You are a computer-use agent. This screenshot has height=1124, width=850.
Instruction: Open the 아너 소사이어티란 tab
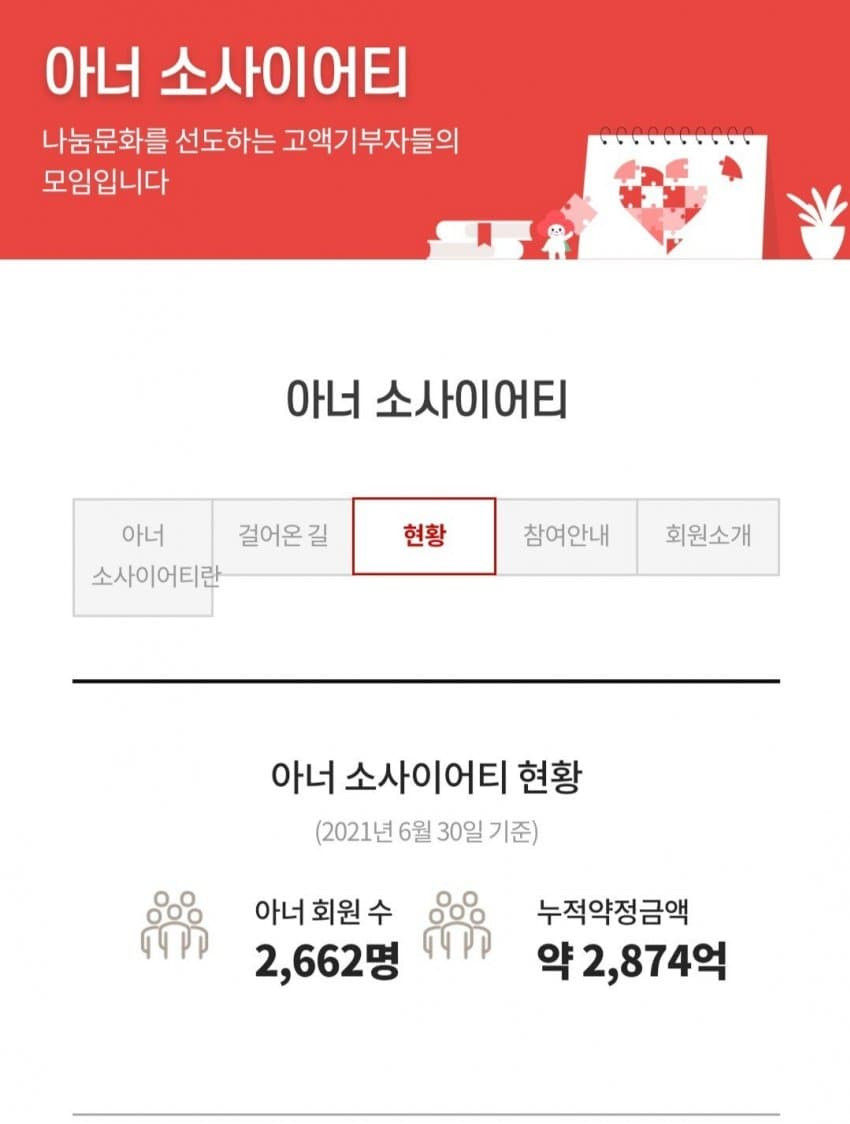click(x=143, y=557)
